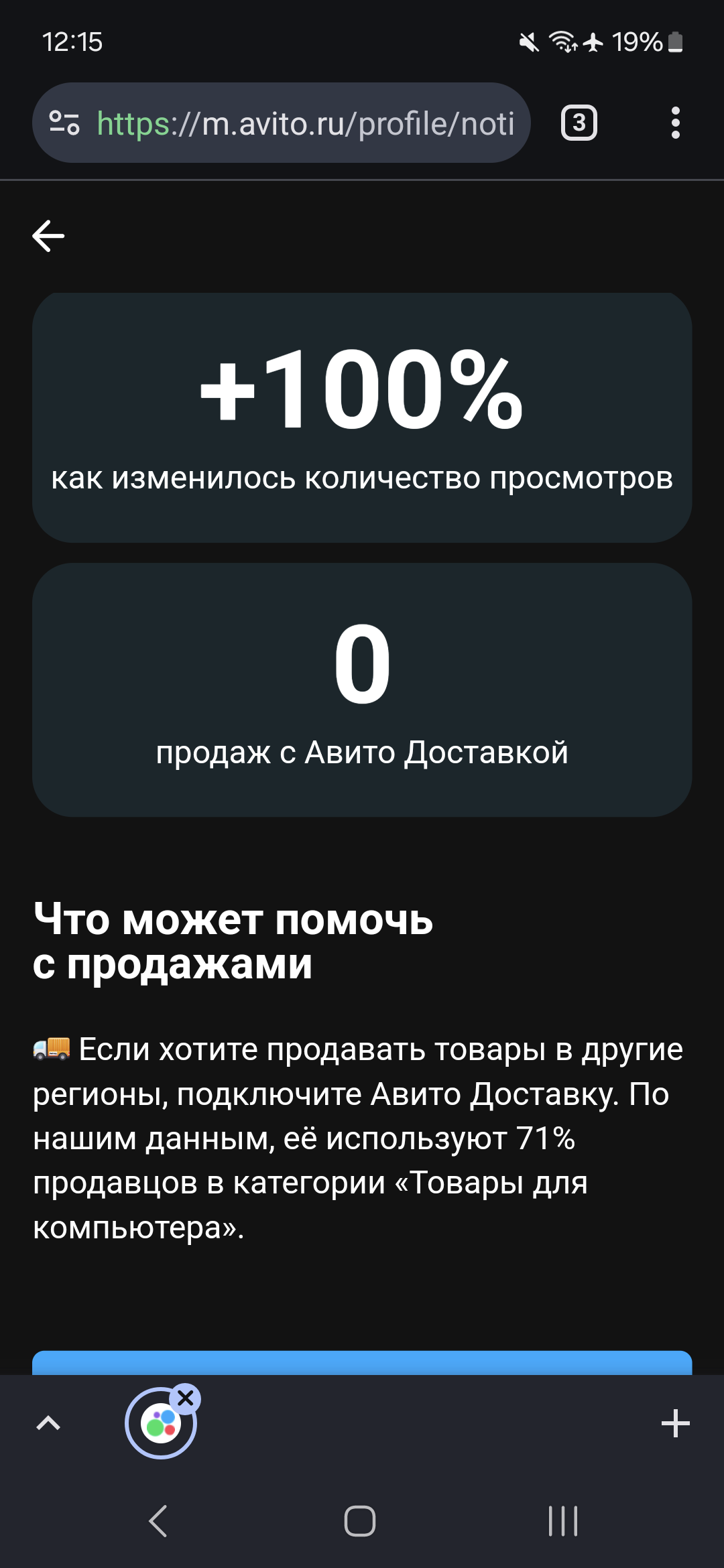724x1568 pixels.
Task: Go back with the page arrow
Action: [48, 236]
